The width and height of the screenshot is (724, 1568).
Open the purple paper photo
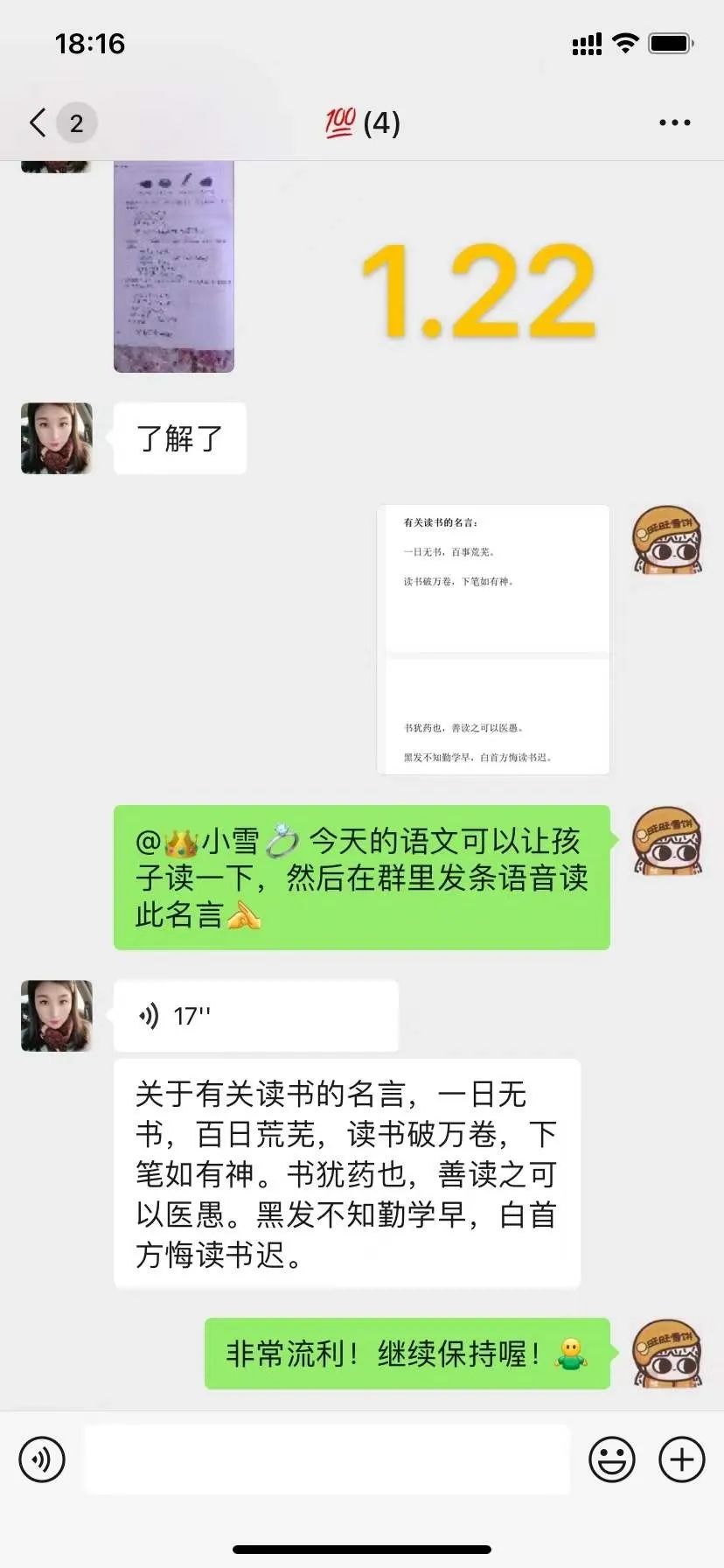[174, 267]
